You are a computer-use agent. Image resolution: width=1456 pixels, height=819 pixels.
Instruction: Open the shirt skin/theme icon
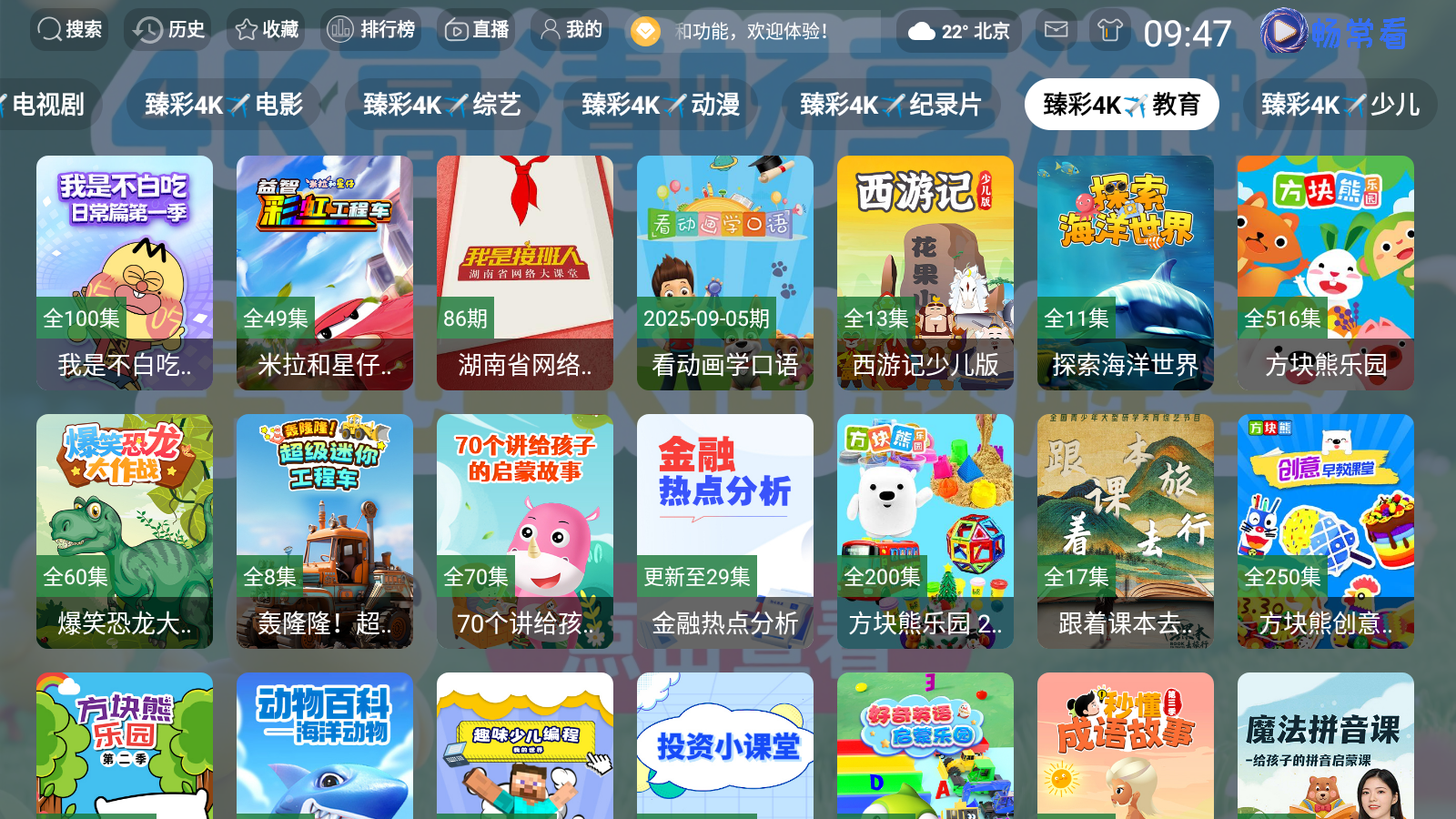tap(1109, 30)
